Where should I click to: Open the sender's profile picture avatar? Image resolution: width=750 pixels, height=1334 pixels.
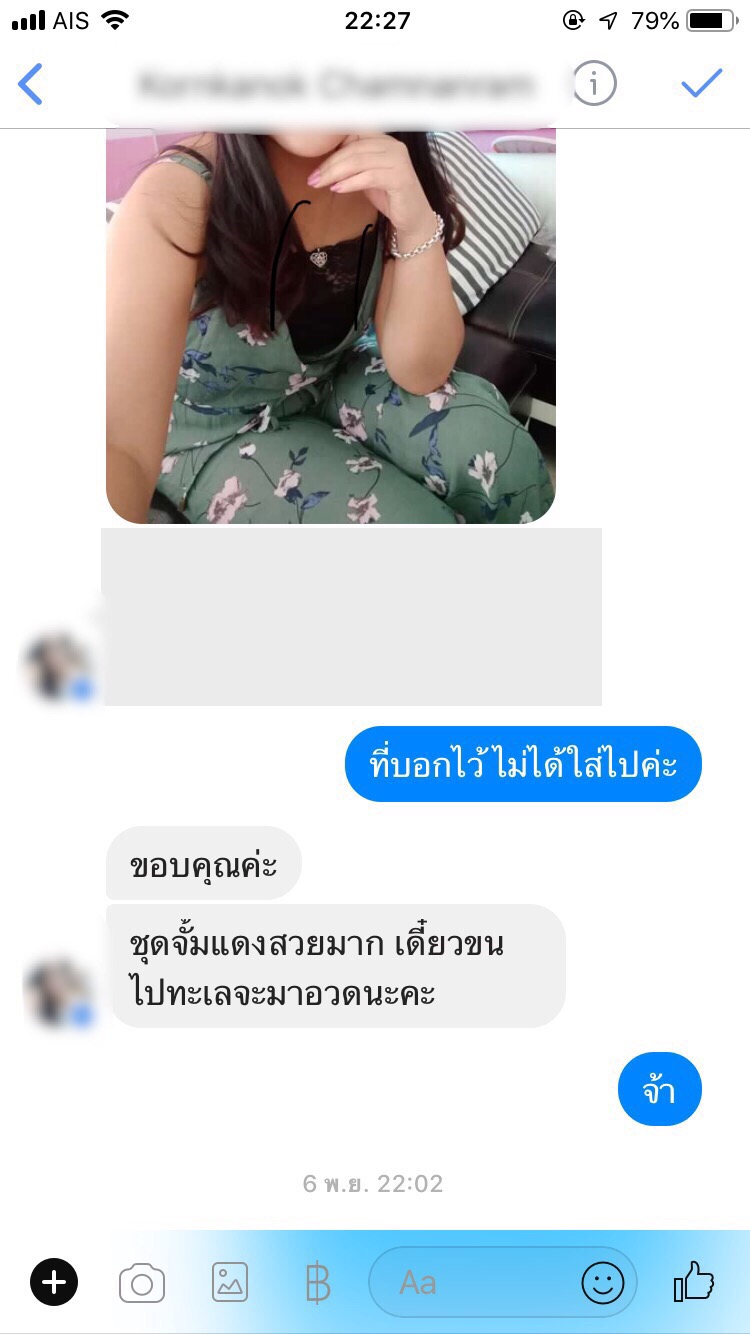coord(57,994)
